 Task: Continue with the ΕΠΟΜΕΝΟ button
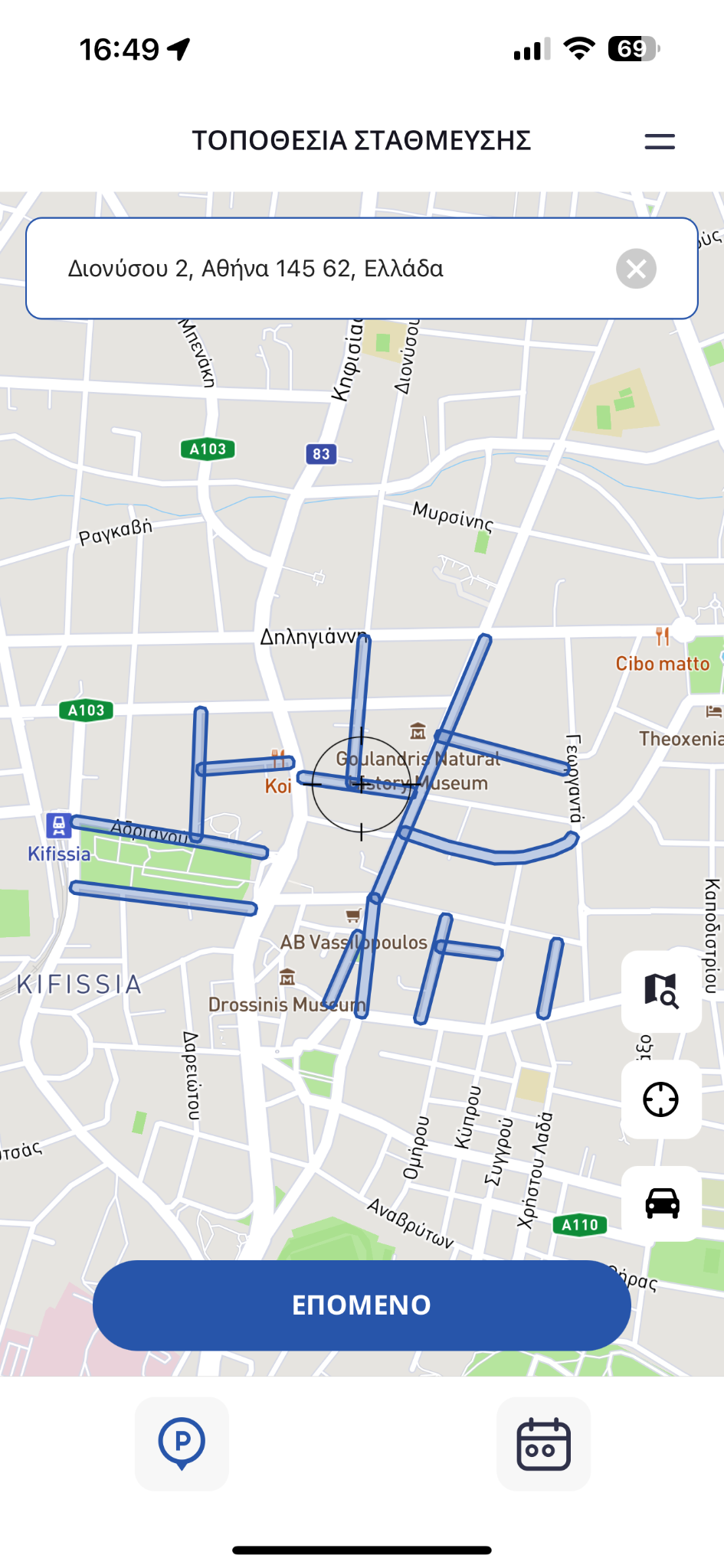click(x=362, y=1305)
